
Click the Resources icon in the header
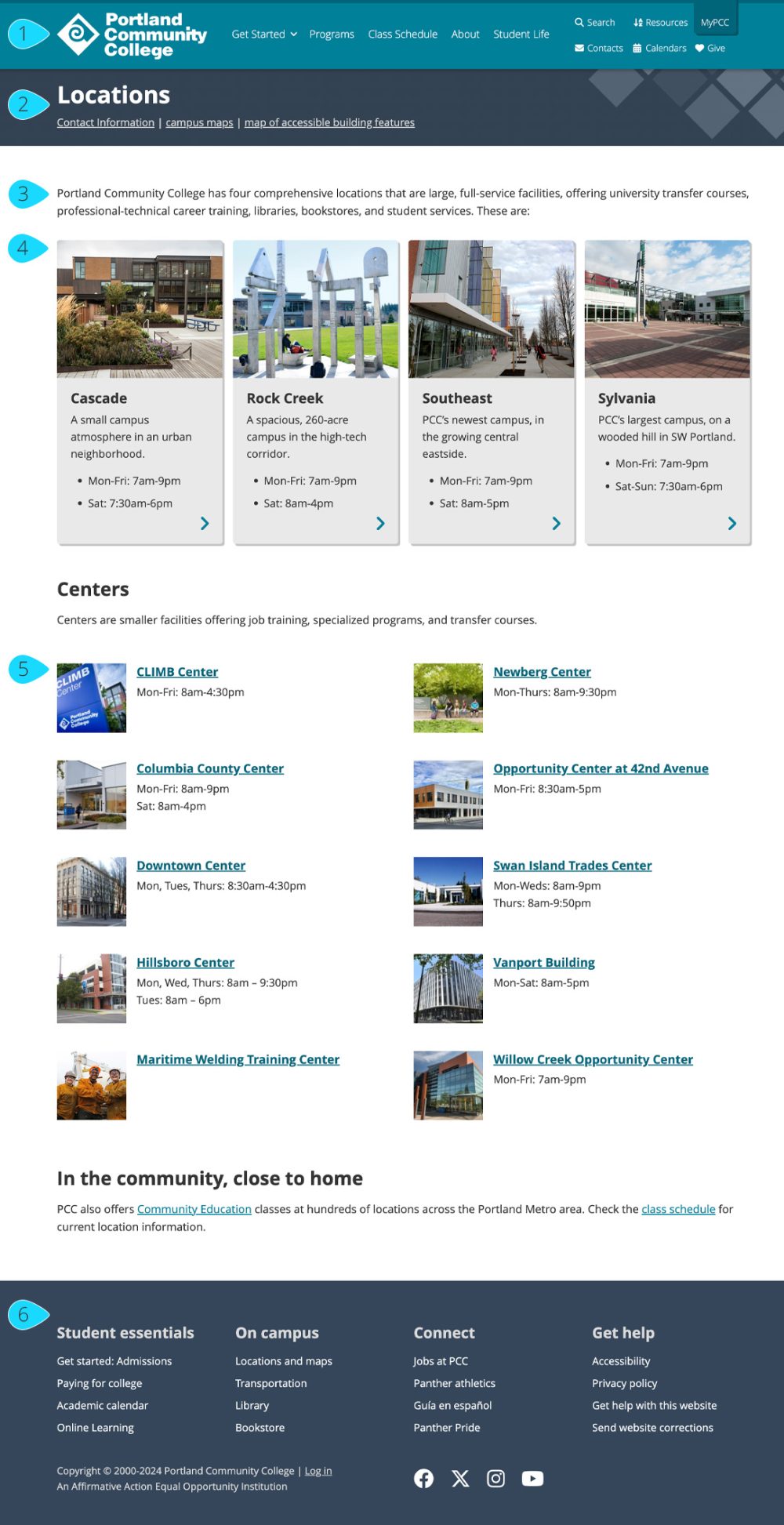[640, 22]
